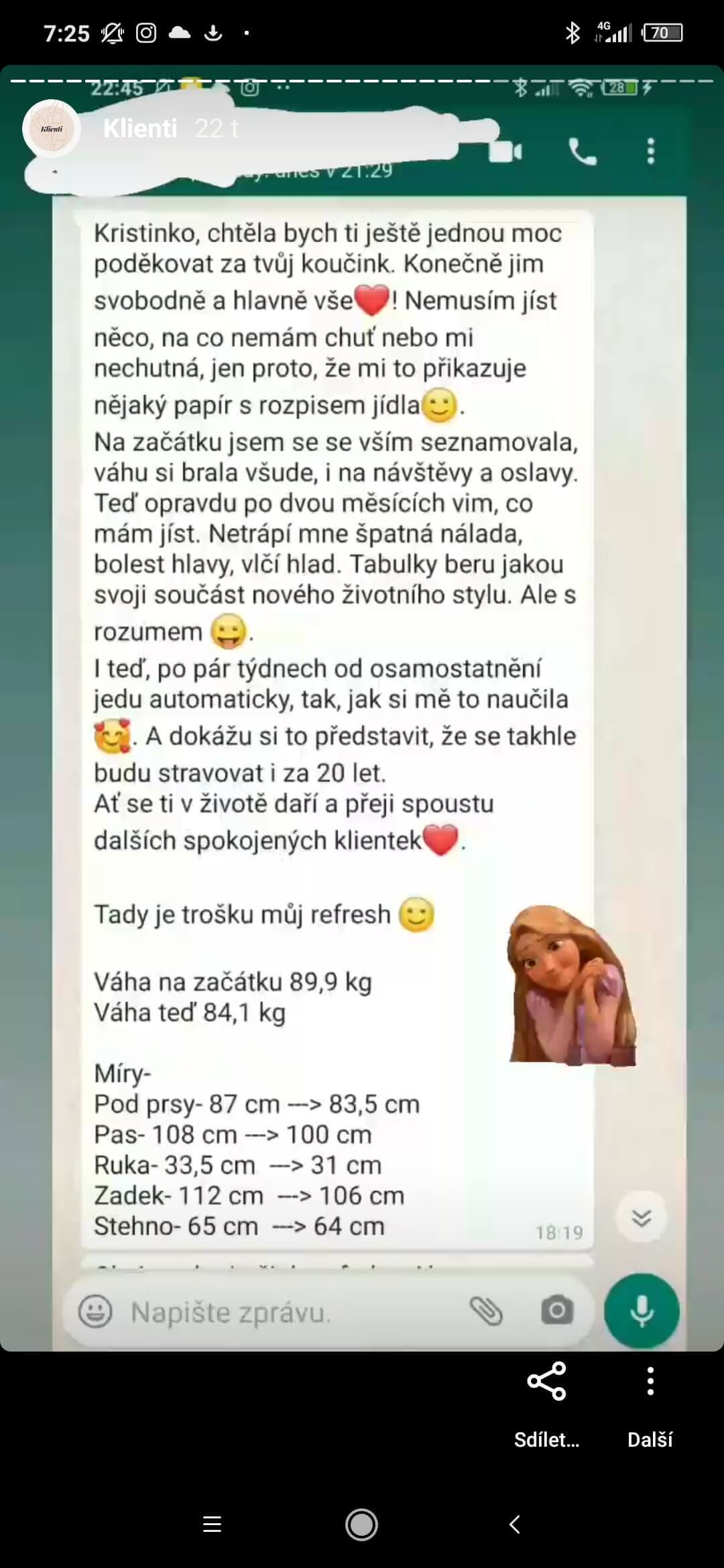Open the Další more options menu
The height and width of the screenshot is (1568, 724).
click(x=650, y=1405)
